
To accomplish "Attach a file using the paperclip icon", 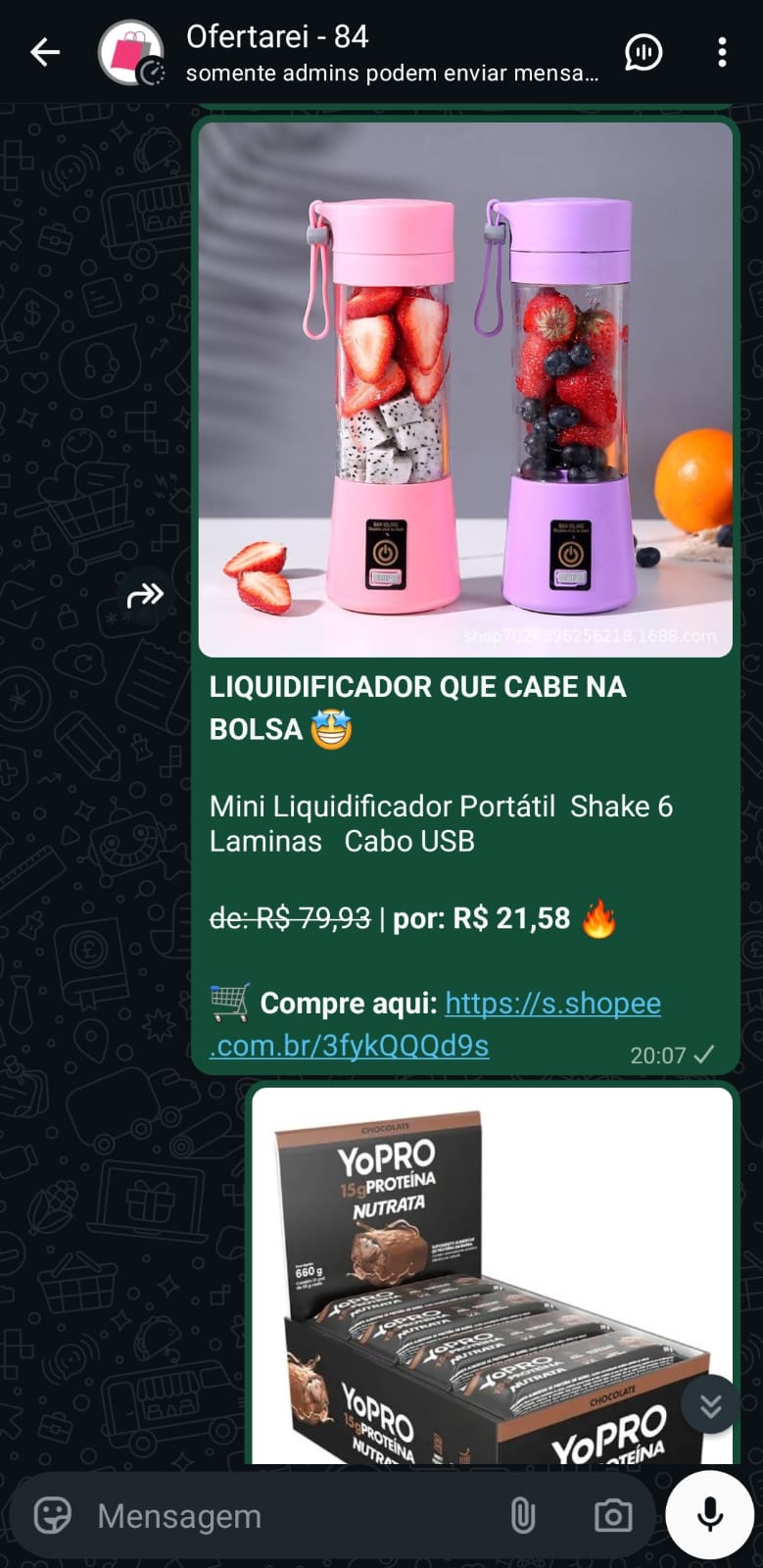I will tap(525, 1514).
